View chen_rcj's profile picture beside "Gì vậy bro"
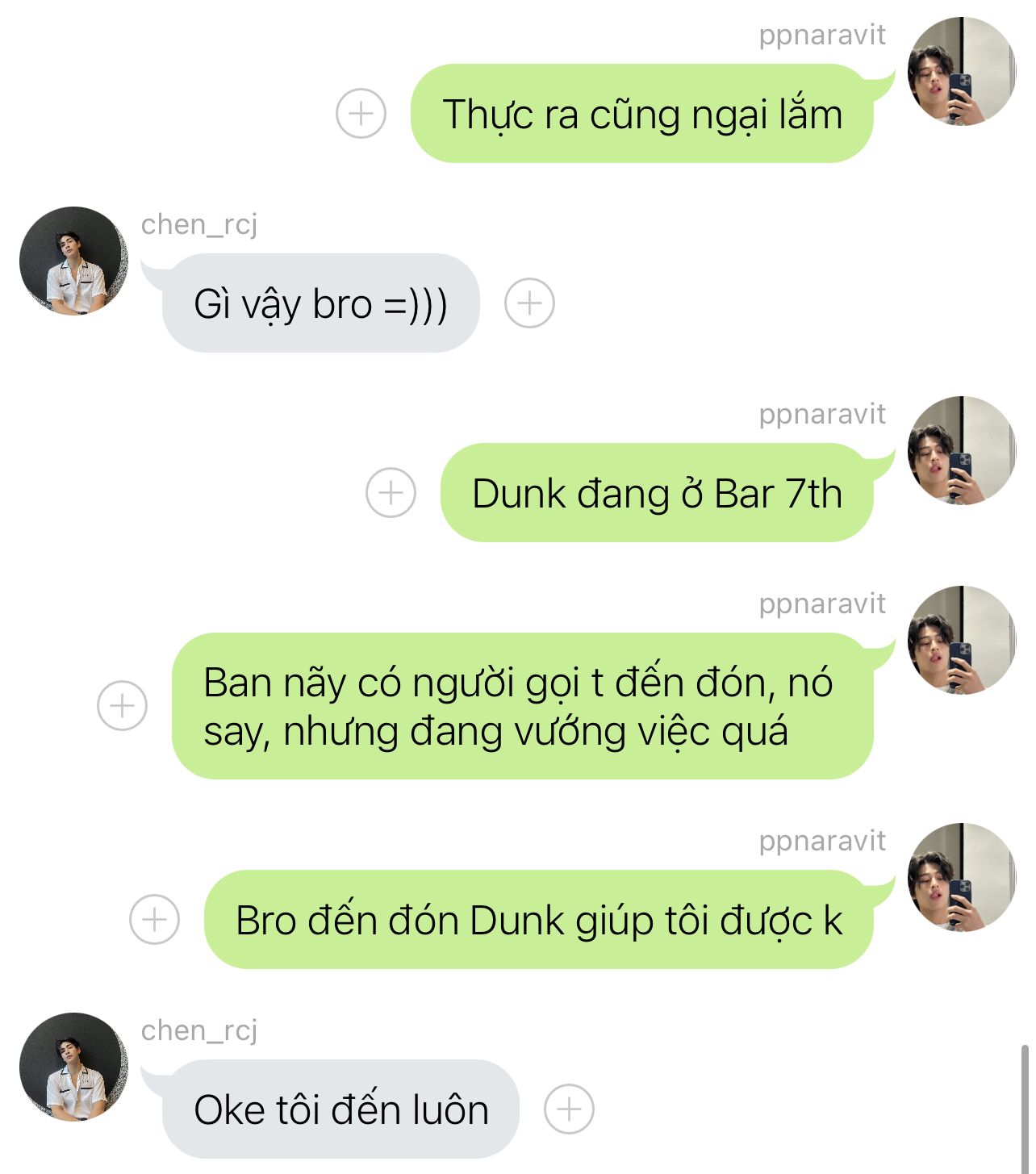 coord(74,261)
